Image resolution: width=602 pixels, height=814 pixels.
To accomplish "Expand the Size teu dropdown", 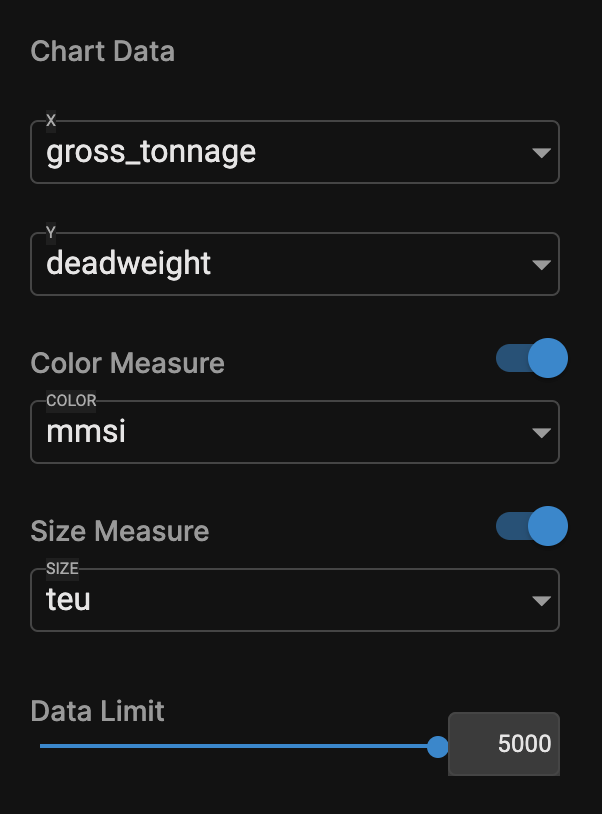I will click(294, 600).
